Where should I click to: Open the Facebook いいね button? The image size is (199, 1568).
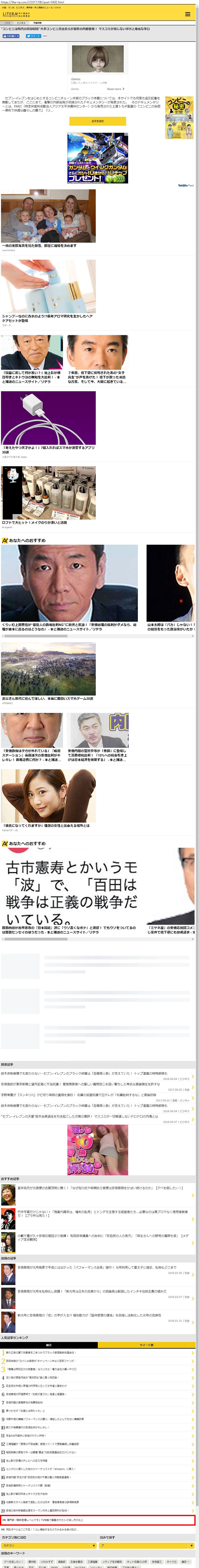tap(10, 36)
